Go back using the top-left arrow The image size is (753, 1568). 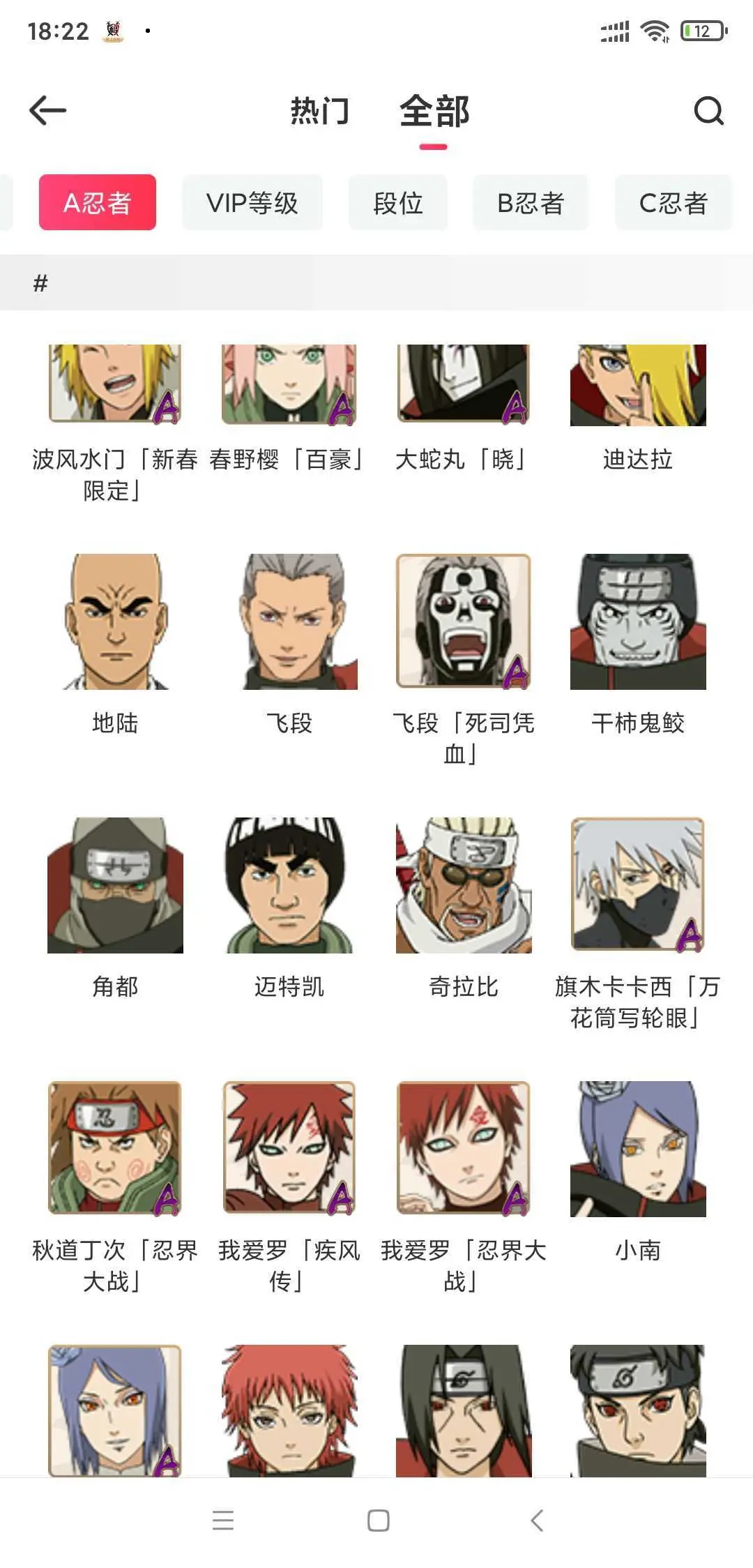(47, 110)
